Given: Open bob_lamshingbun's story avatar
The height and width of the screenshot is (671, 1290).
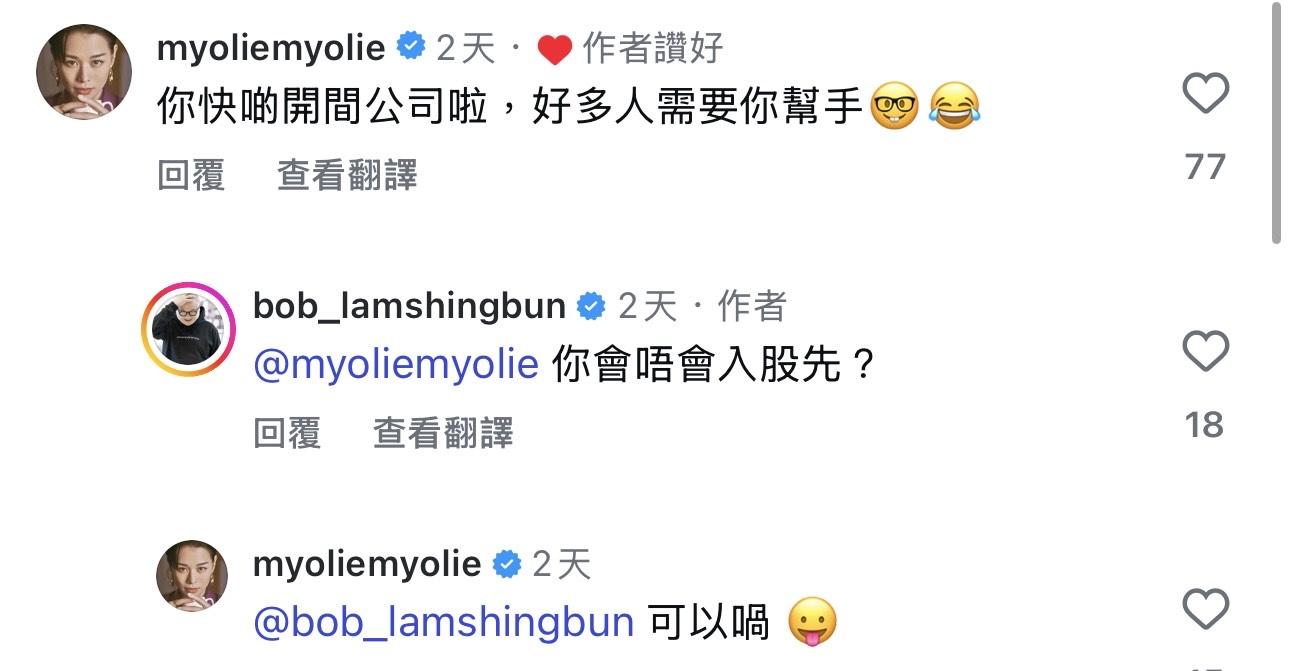Looking at the screenshot, I should click(188, 329).
